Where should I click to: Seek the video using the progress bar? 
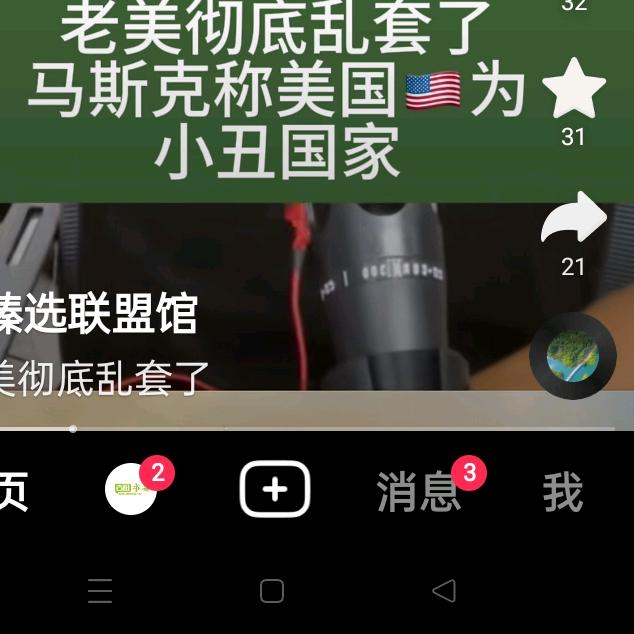pos(300,429)
